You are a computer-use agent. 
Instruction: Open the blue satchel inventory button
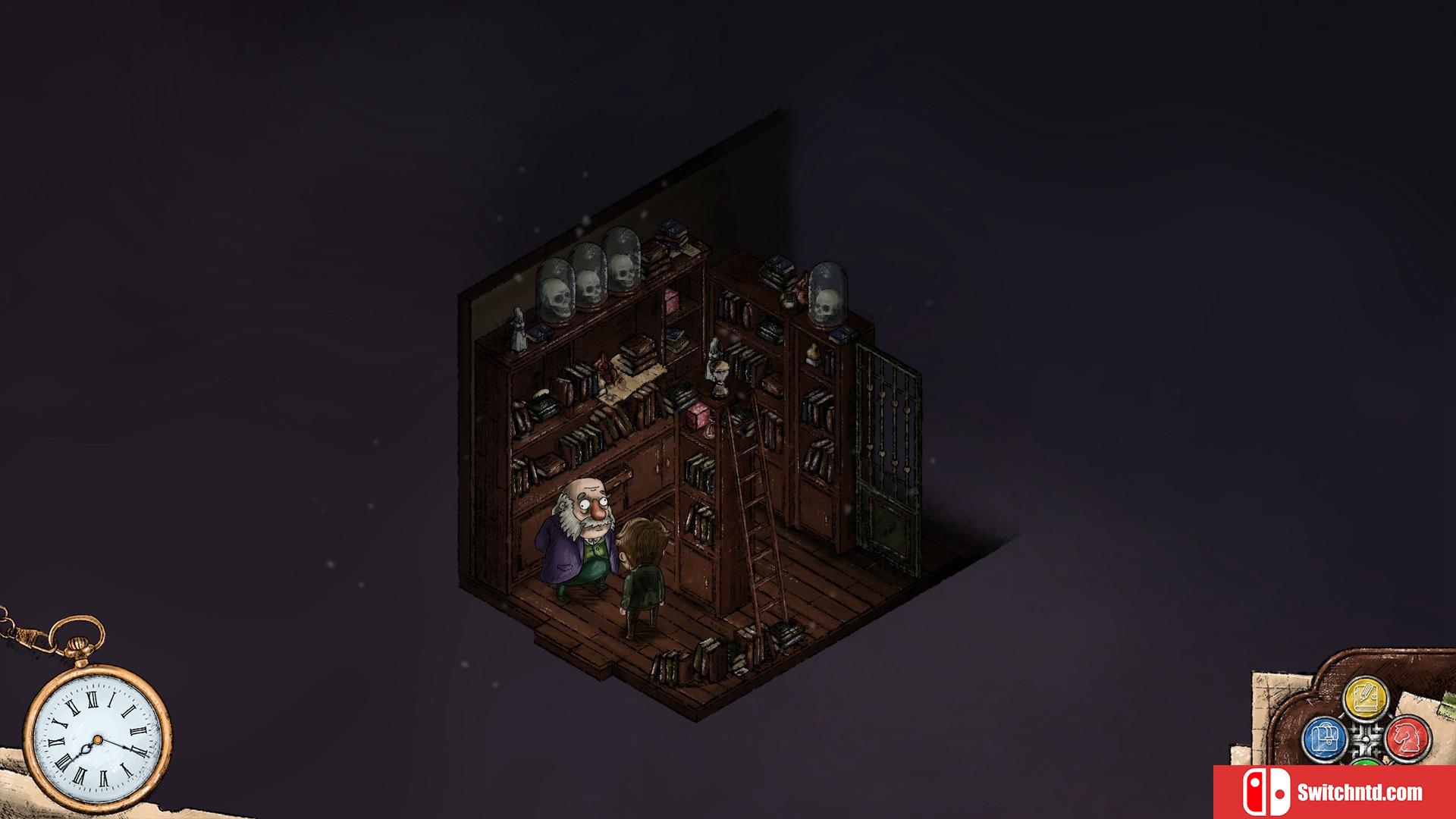click(1324, 738)
